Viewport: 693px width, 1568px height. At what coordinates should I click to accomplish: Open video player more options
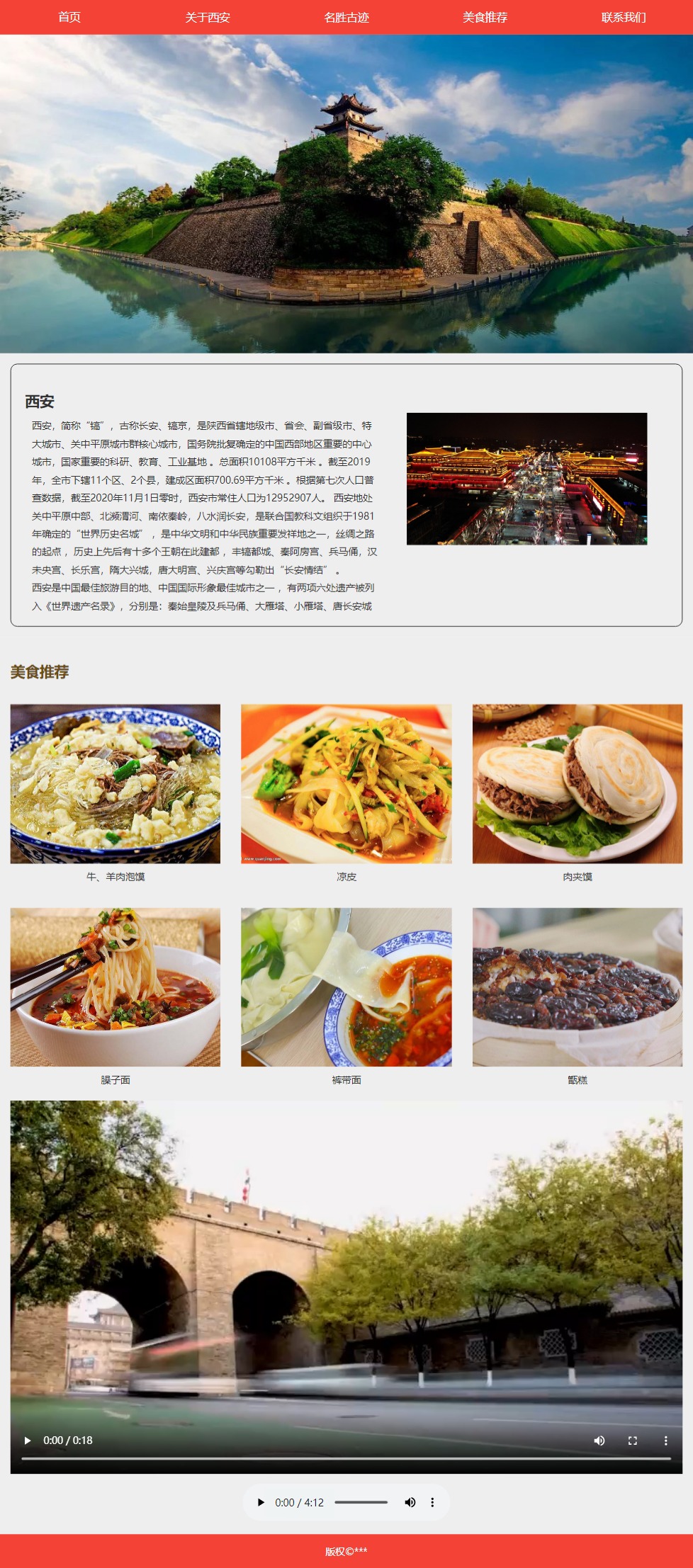click(x=665, y=1440)
